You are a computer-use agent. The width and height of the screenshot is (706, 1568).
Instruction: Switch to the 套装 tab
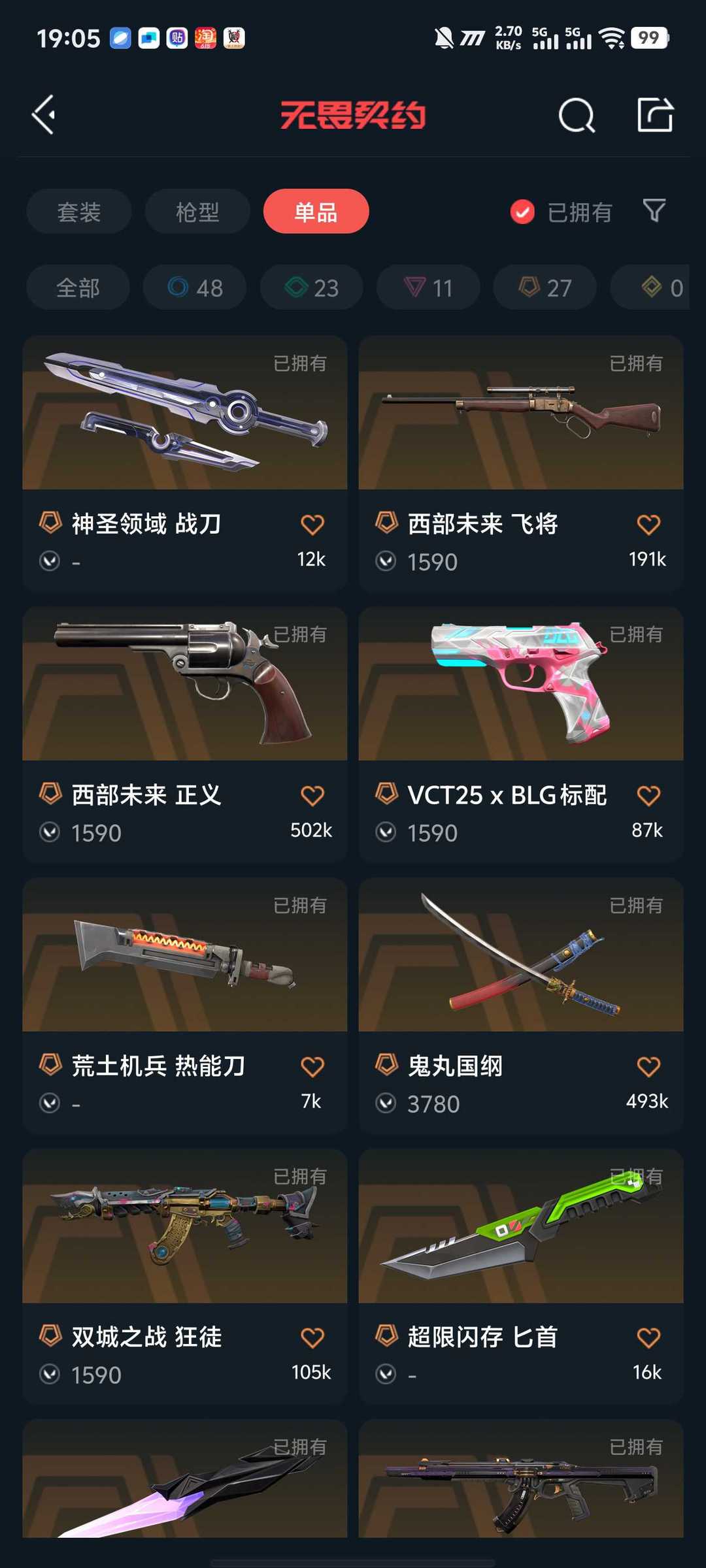tap(79, 212)
